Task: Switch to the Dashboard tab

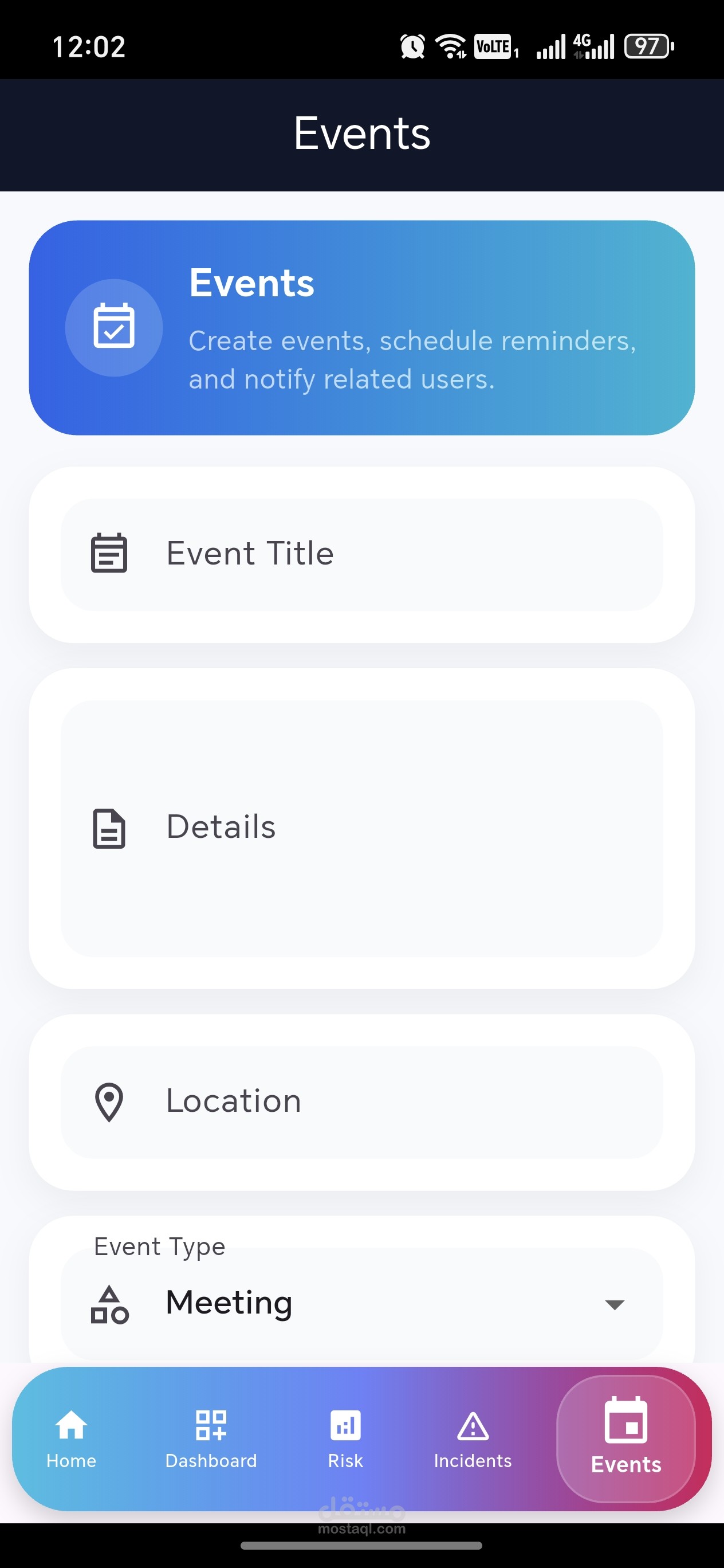Action: click(x=211, y=1438)
